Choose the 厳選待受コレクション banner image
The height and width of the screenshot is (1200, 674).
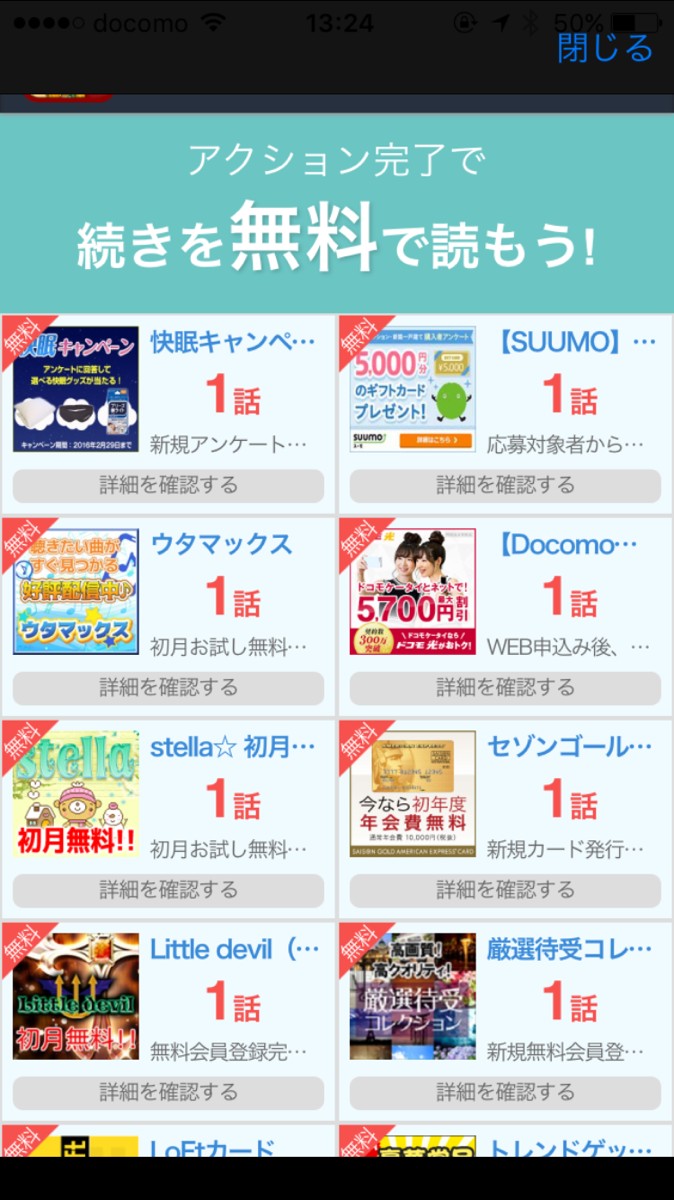412,996
